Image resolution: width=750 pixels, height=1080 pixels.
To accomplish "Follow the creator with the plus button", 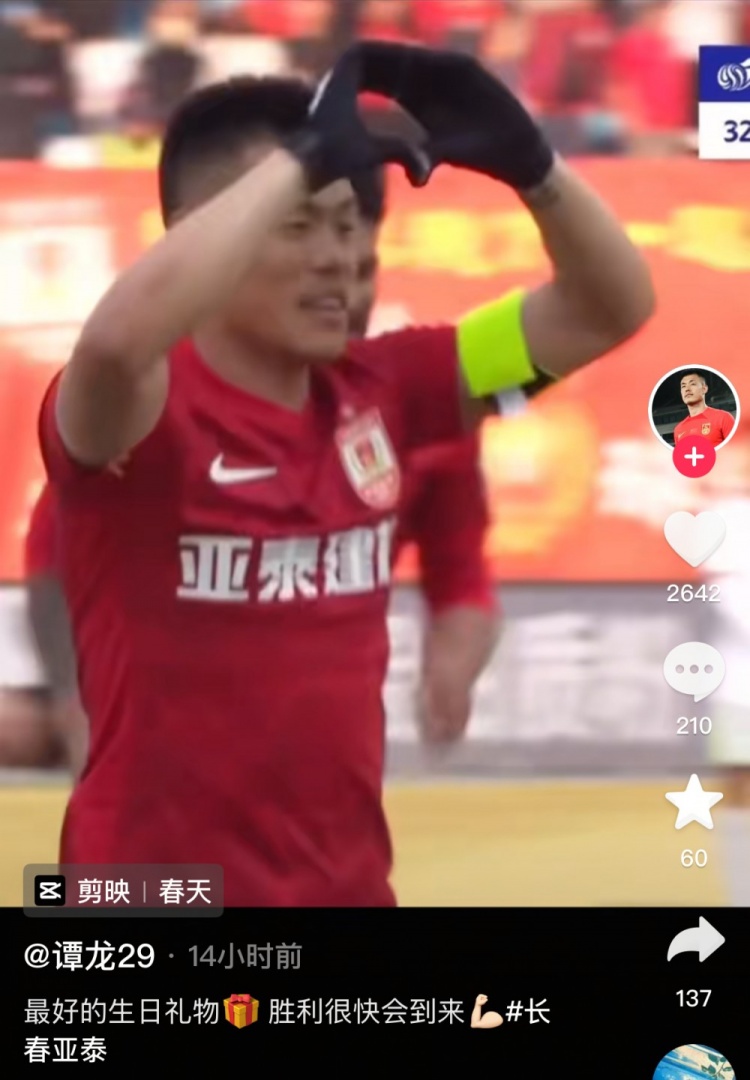I will [694, 458].
